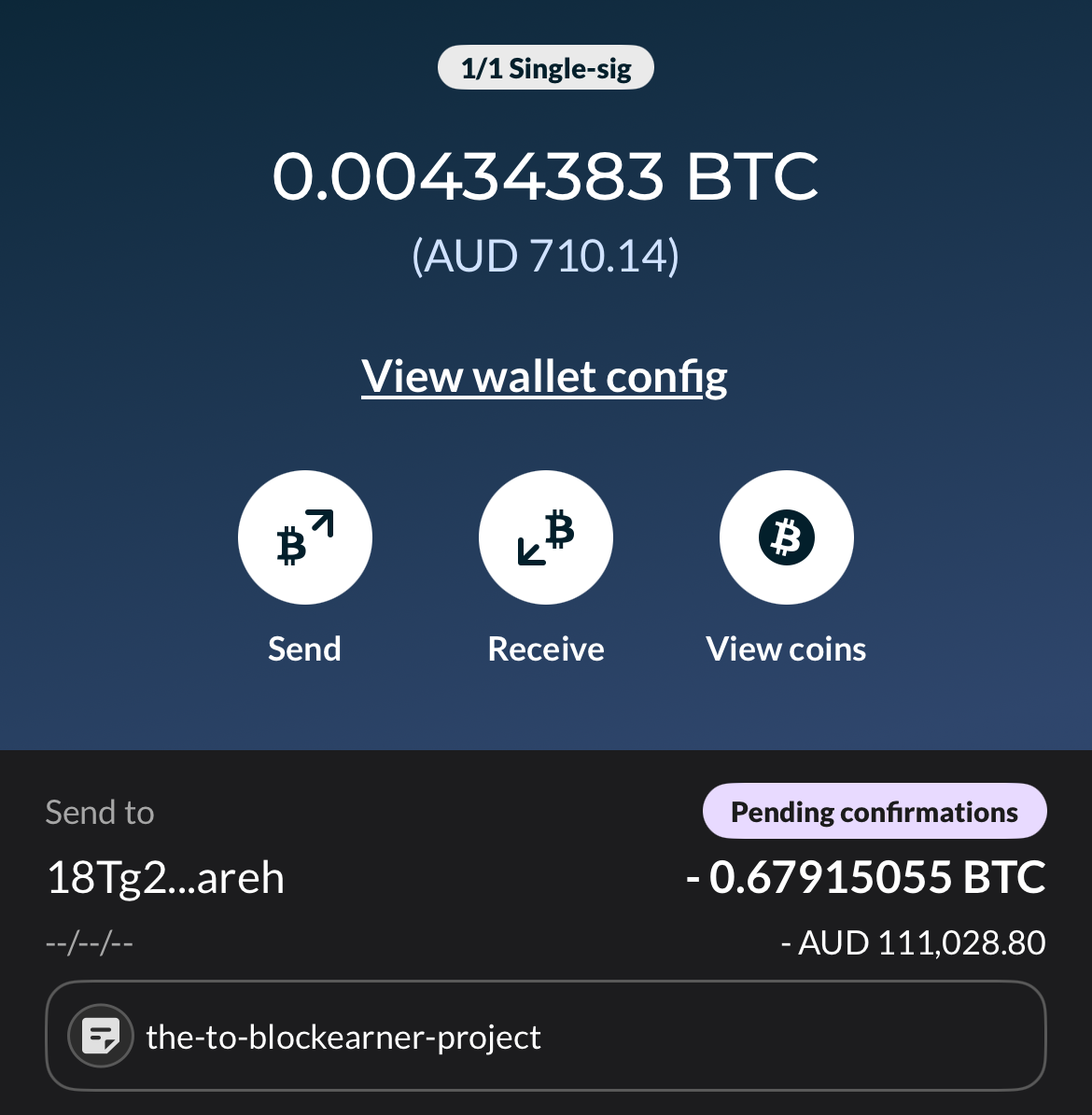Viewport: 1092px width, 1115px height.
Task: Tap the Receive bitcoin button
Action: [x=546, y=538]
